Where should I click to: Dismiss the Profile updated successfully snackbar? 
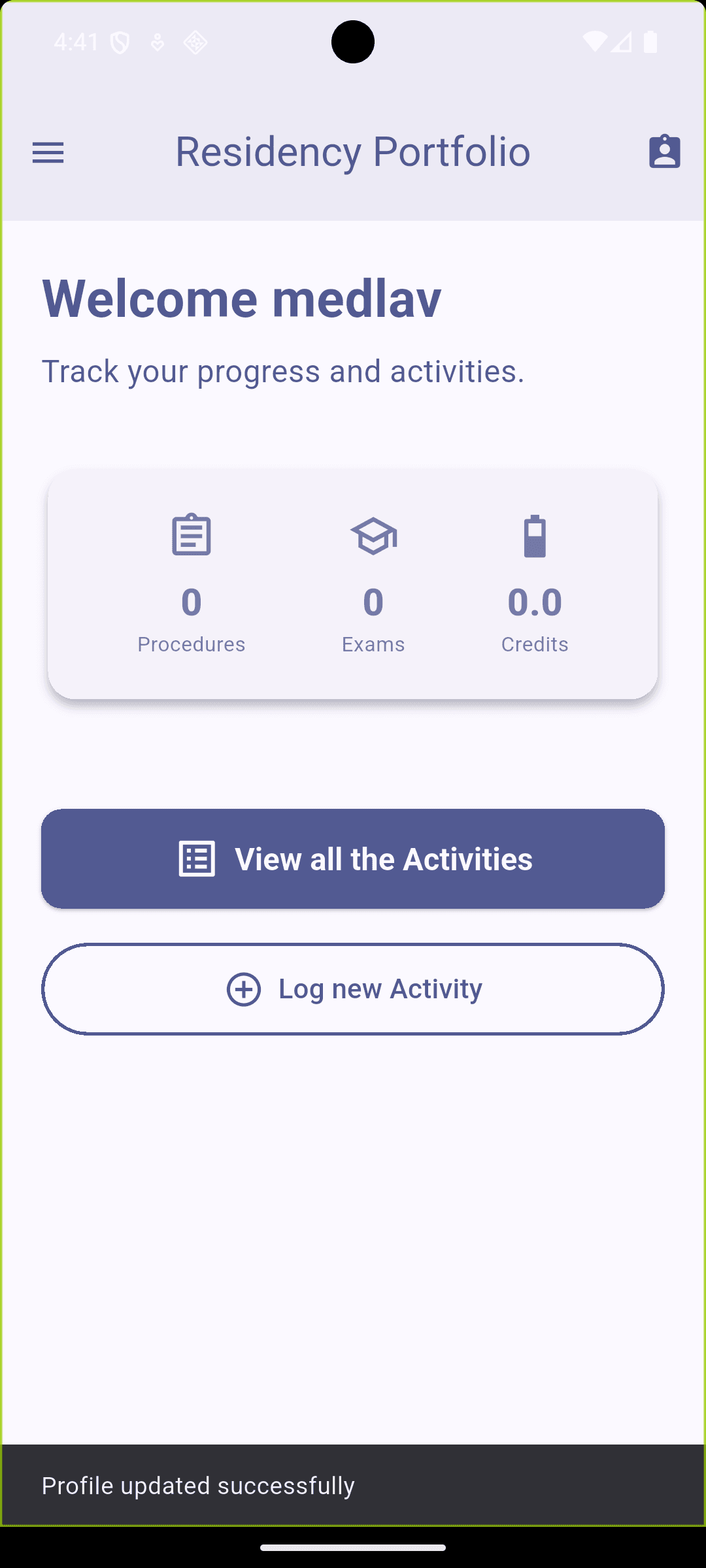(x=353, y=1485)
